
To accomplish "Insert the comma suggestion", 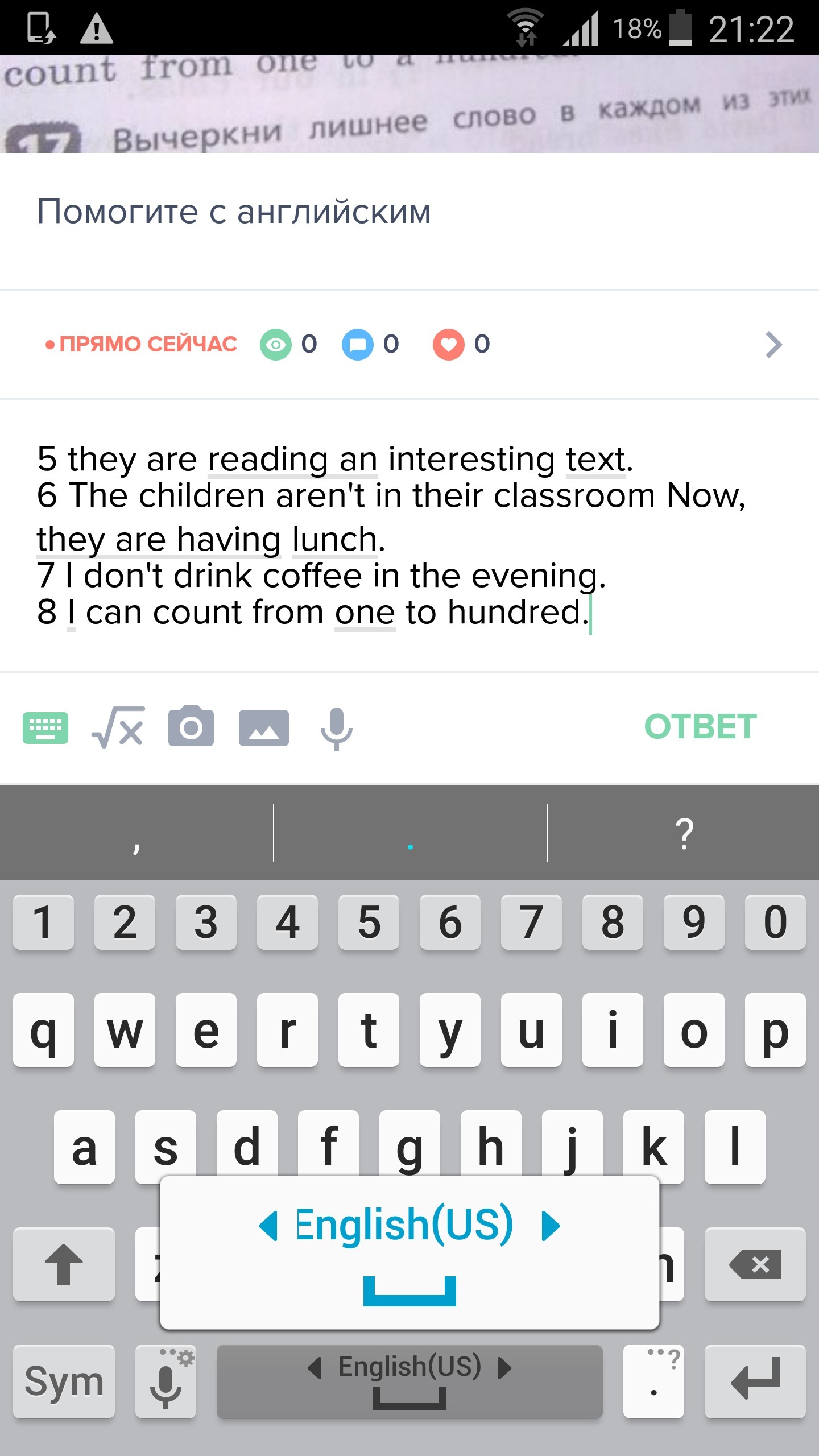I will [x=136, y=834].
